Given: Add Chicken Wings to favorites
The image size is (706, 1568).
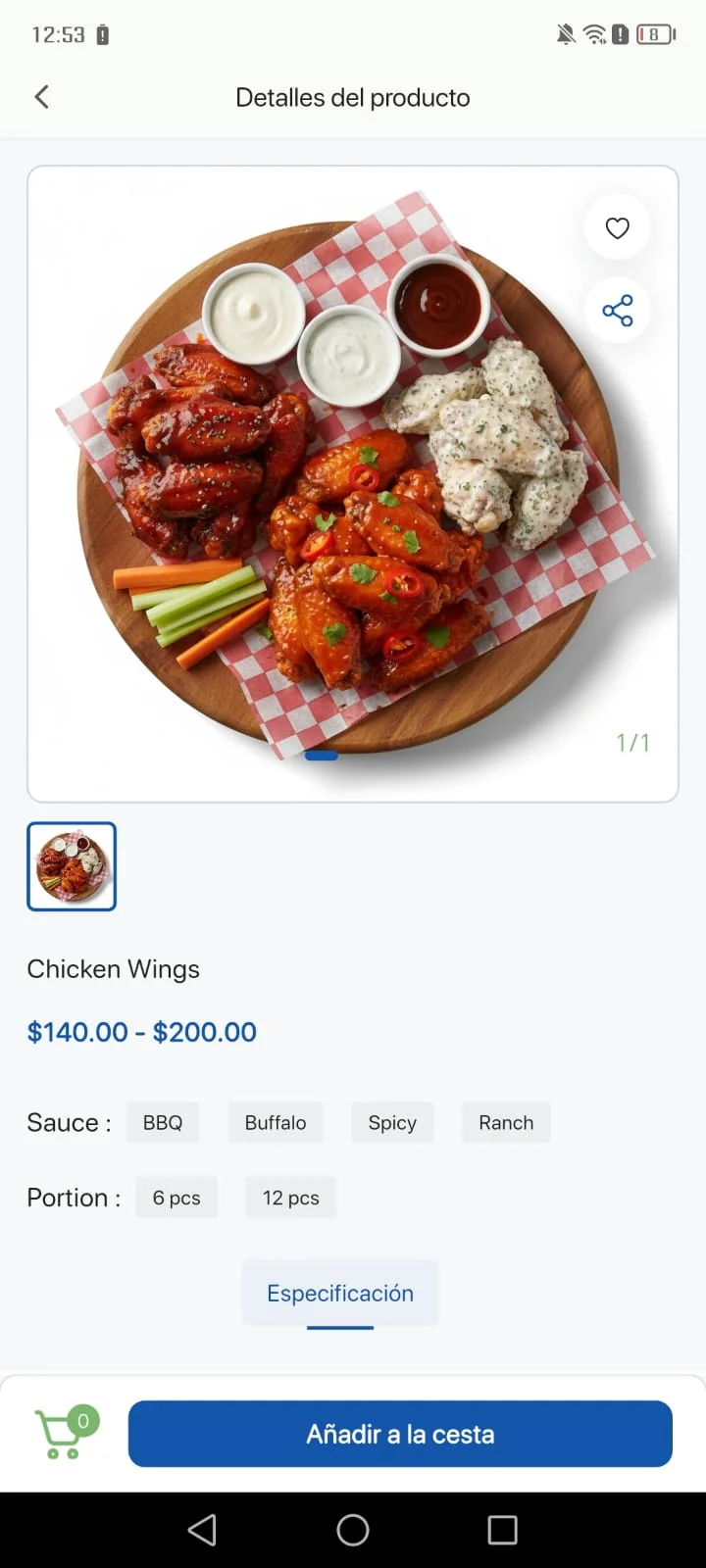Looking at the screenshot, I should click(x=617, y=228).
